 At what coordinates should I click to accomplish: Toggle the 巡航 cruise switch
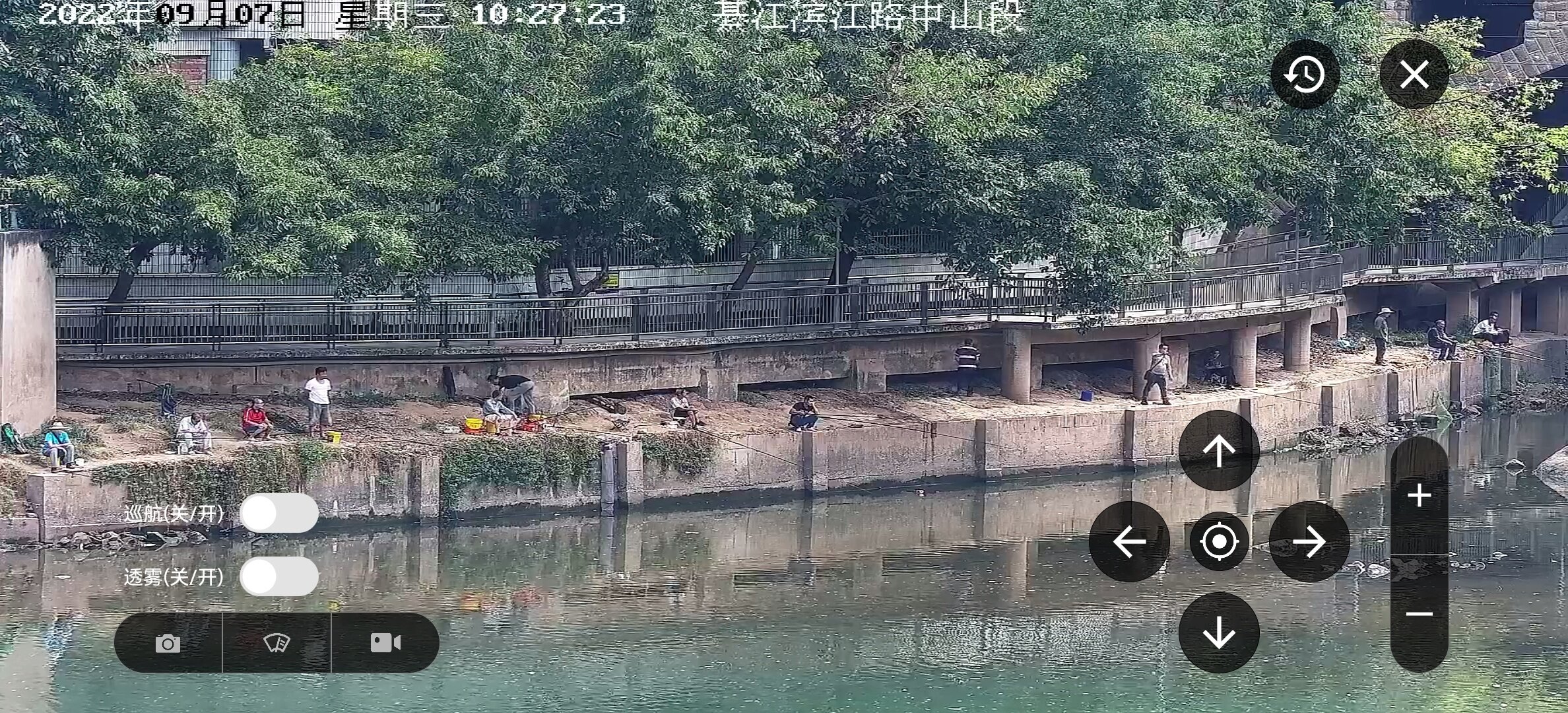click(x=279, y=513)
